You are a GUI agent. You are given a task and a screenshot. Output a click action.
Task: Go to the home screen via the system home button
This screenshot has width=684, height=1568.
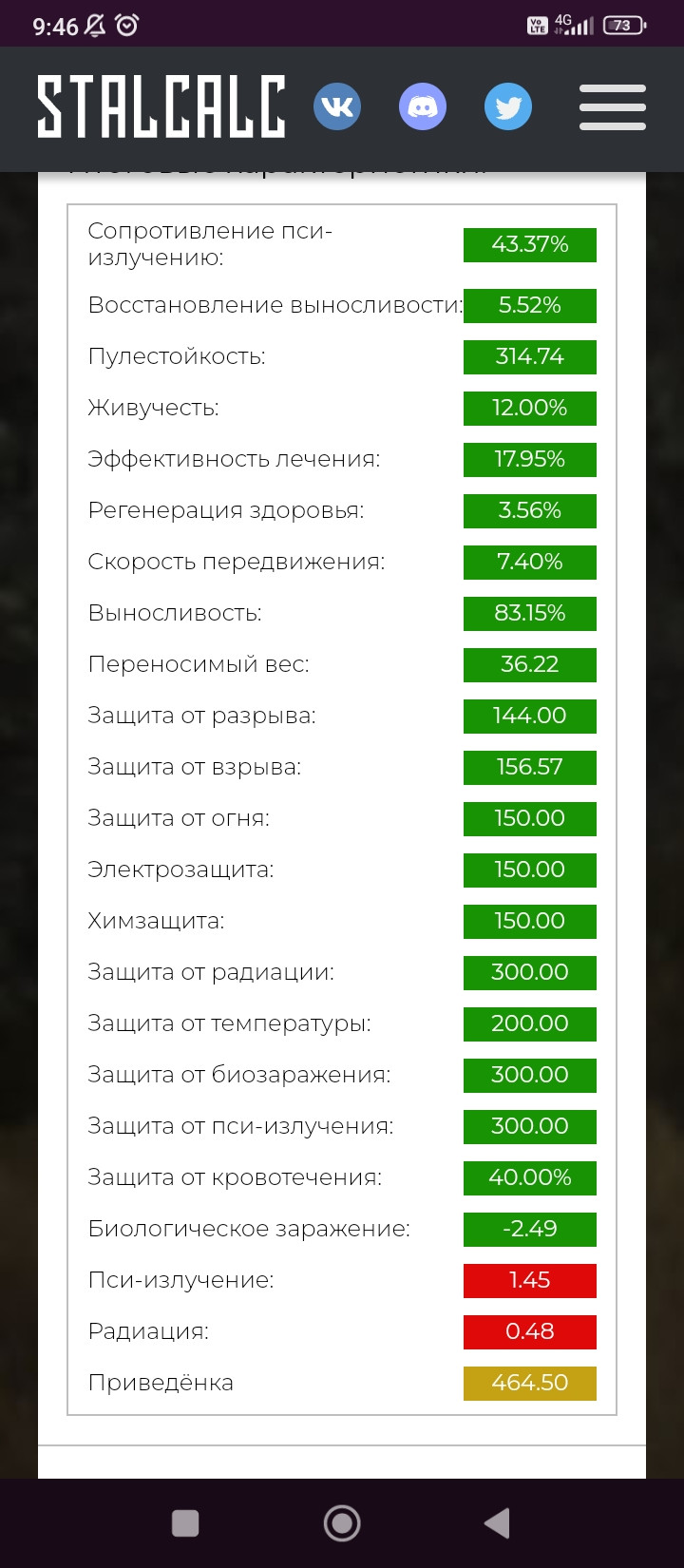pos(342,1523)
